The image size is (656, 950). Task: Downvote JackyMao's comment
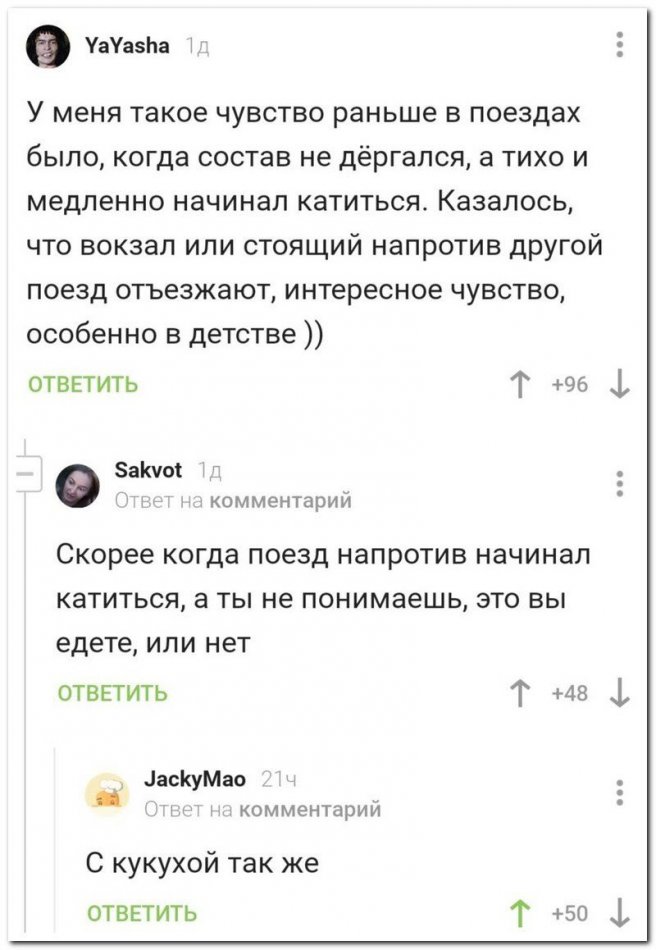[620, 912]
